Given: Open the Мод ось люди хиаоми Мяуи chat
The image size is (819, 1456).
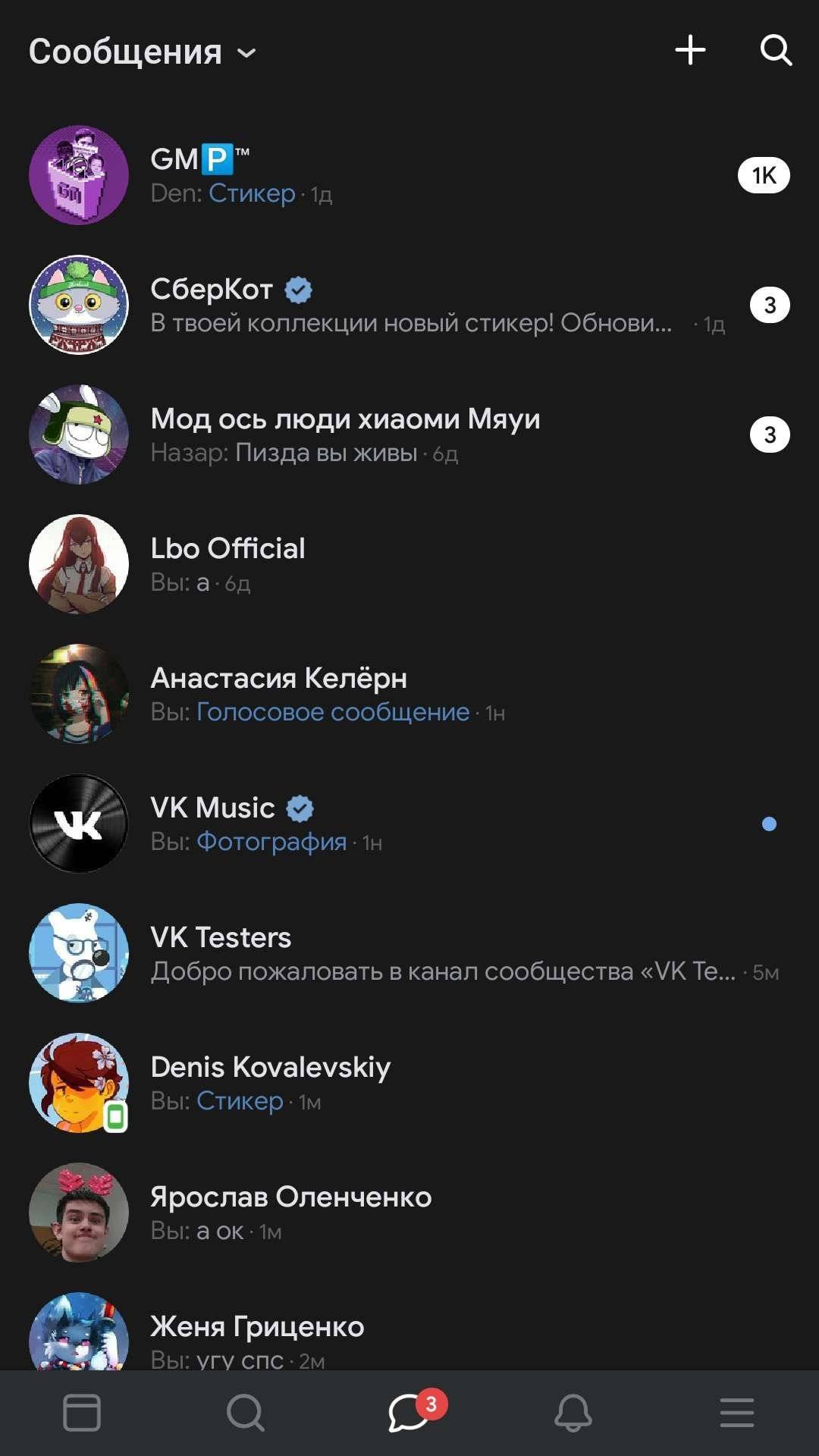Looking at the screenshot, I should pos(409,435).
